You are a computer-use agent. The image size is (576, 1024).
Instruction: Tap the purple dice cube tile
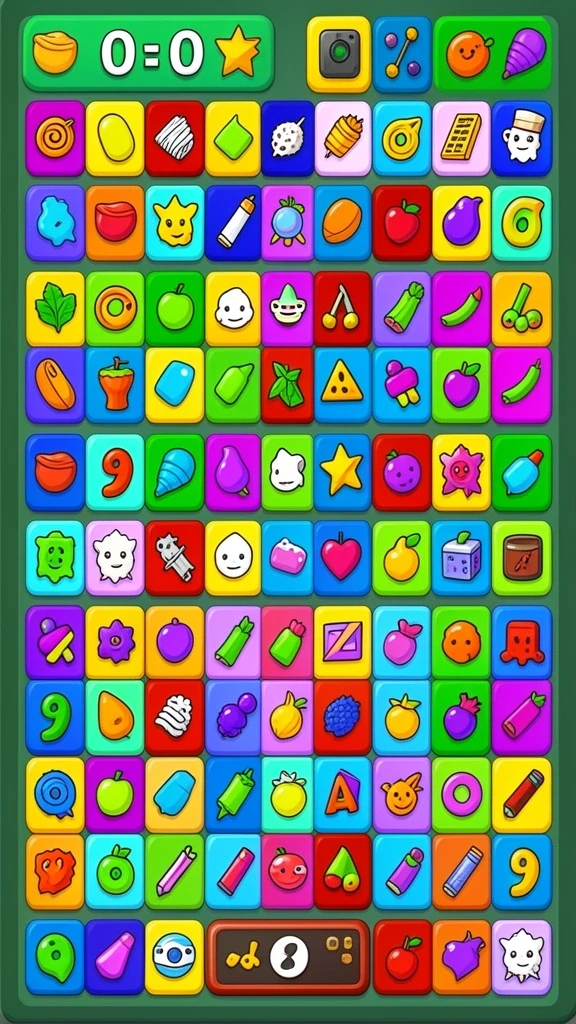click(461, 558)
